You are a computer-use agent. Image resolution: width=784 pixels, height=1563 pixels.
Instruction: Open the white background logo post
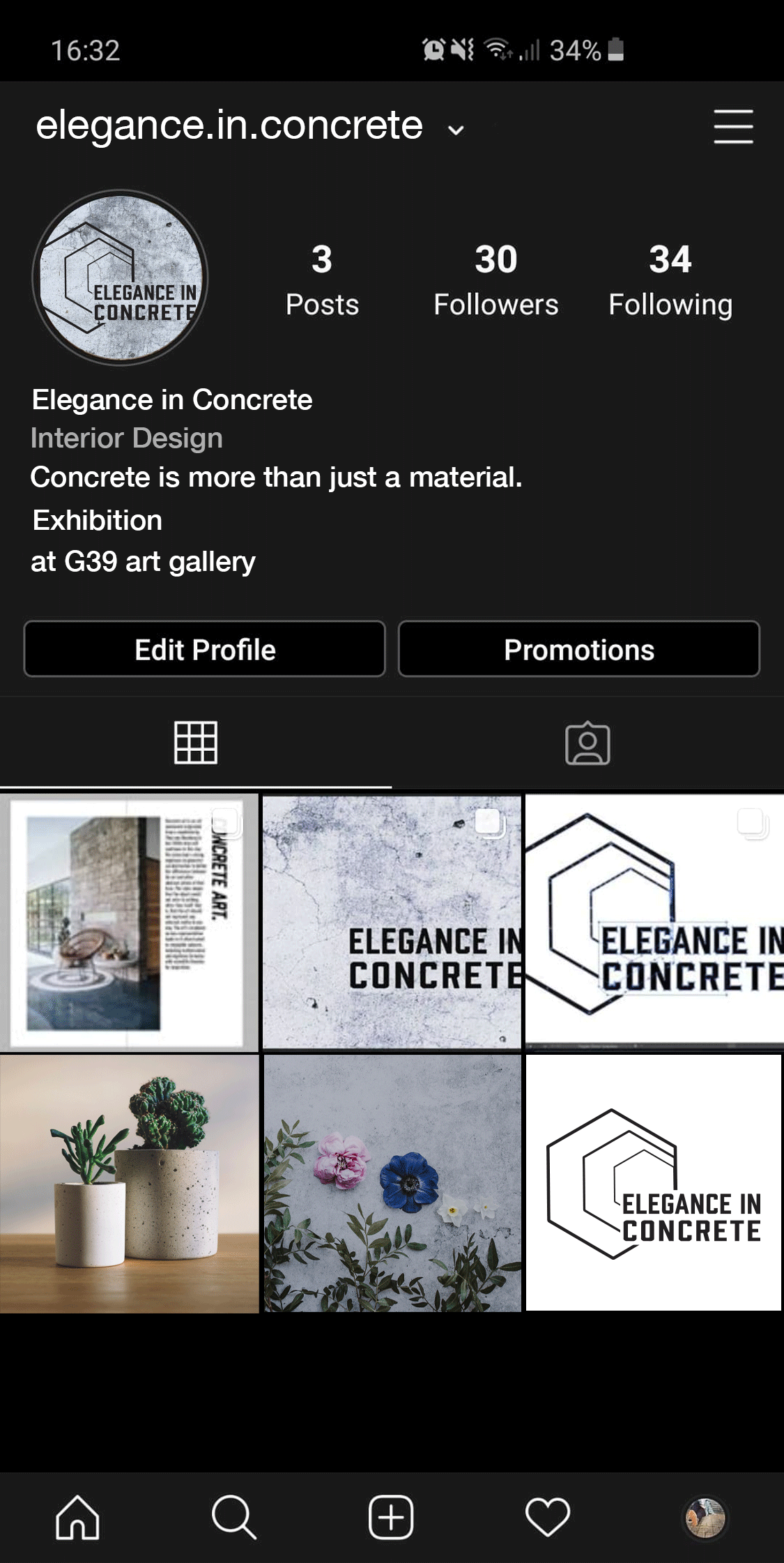click(654, 1184)
